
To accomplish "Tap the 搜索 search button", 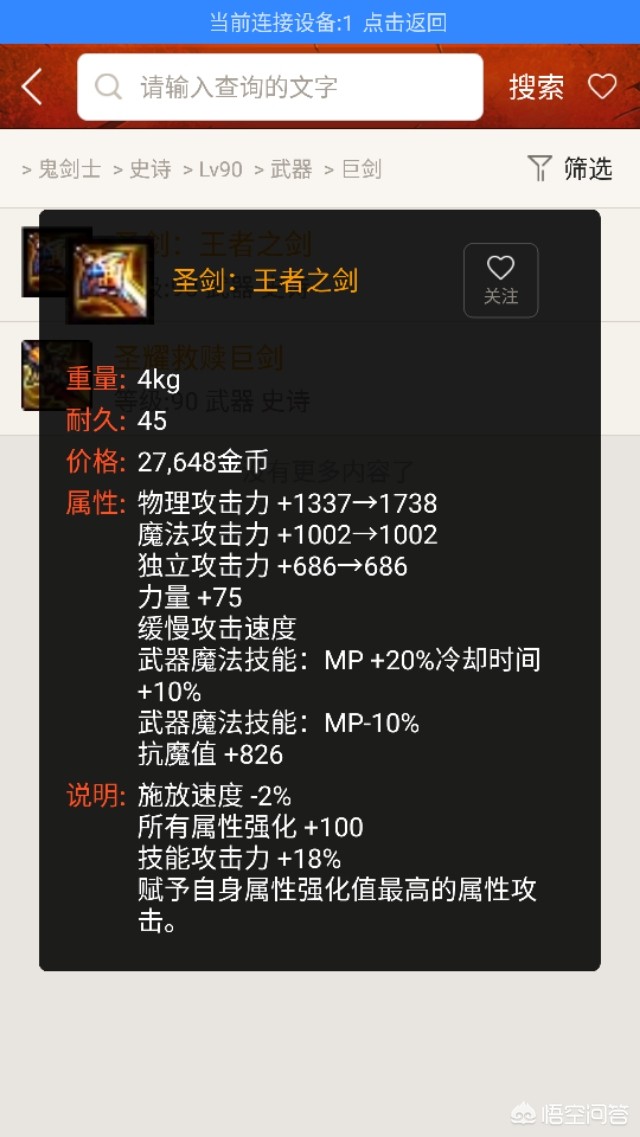I will (536, 87).
